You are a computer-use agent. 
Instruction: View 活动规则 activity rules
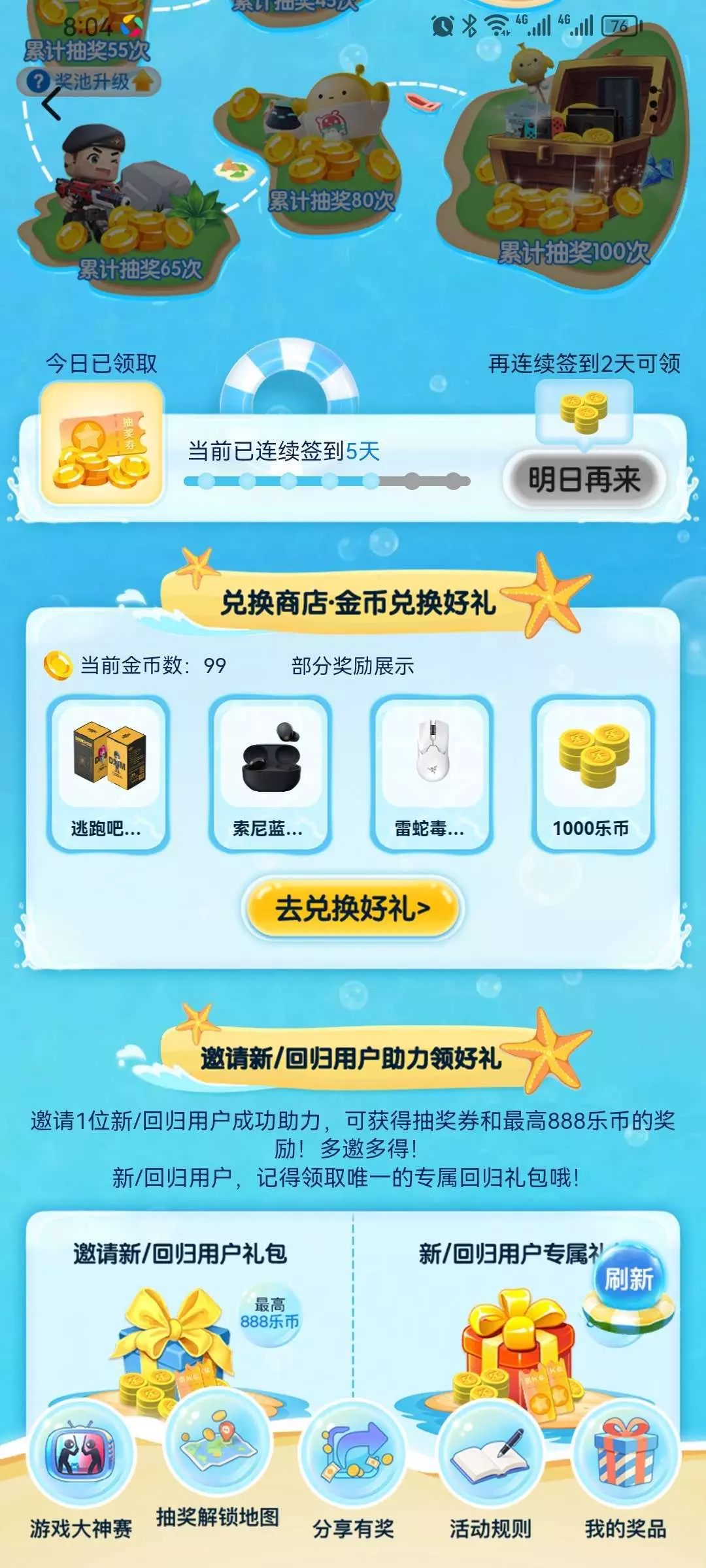(490, 1470)
